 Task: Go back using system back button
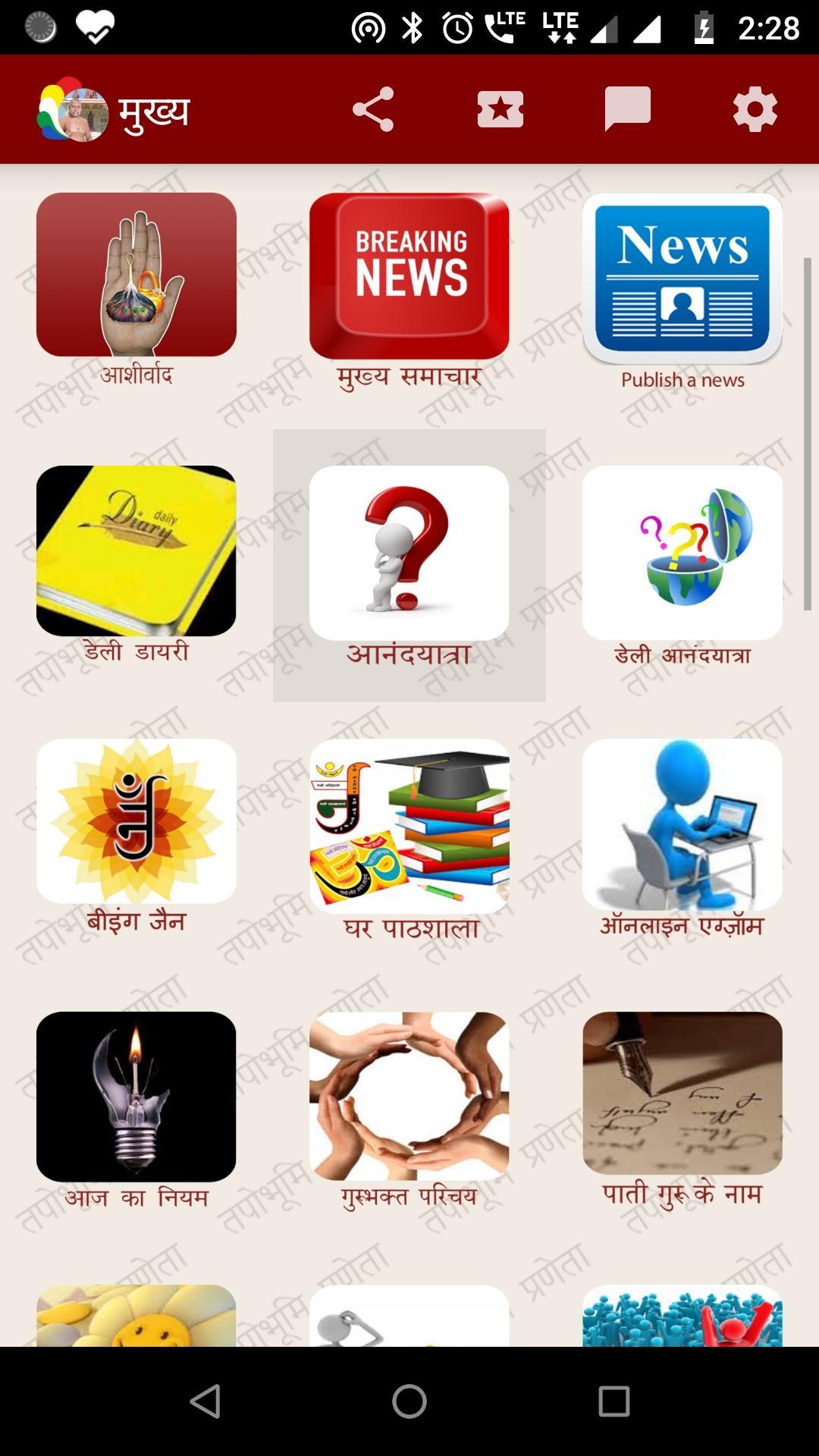click(205, 1401)
